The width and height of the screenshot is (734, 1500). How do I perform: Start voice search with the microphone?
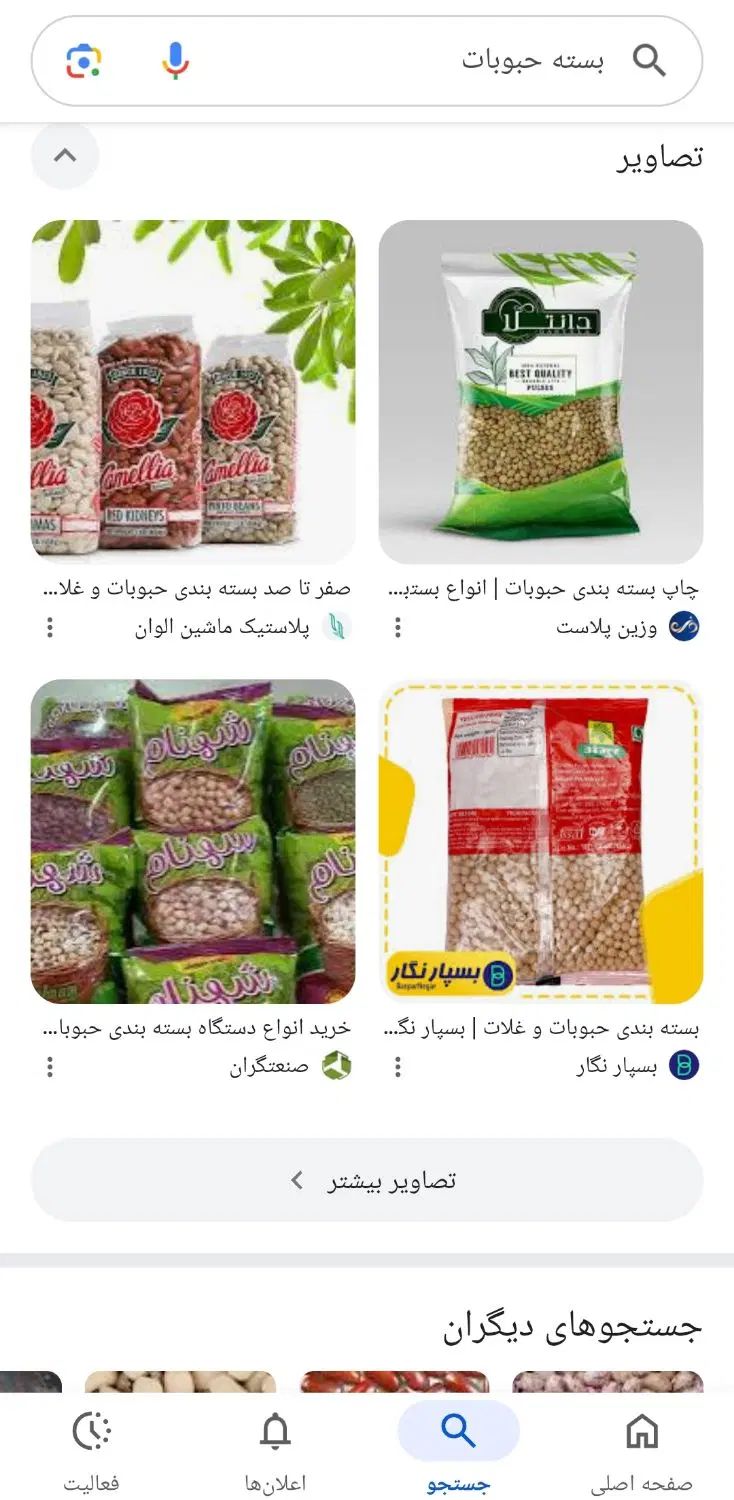(175, 61)
